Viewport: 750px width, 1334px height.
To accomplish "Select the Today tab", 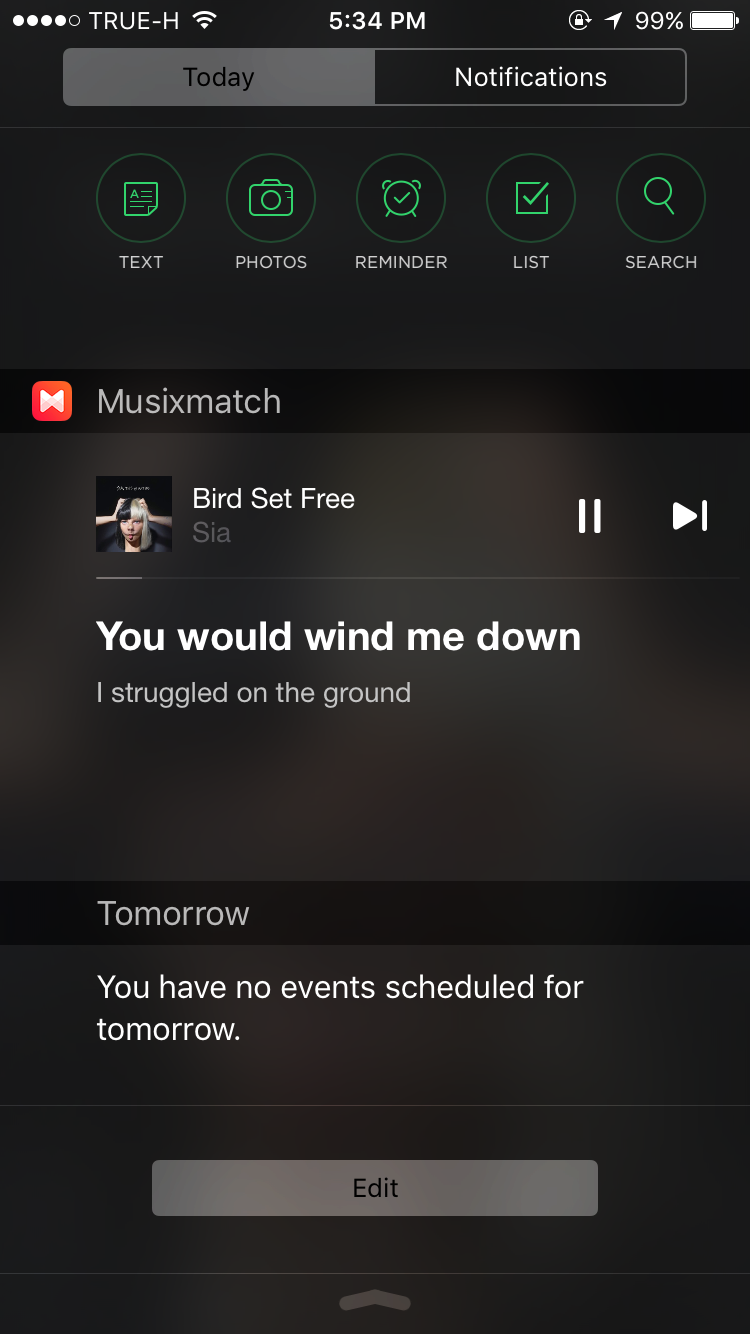I will coord(218,76).
